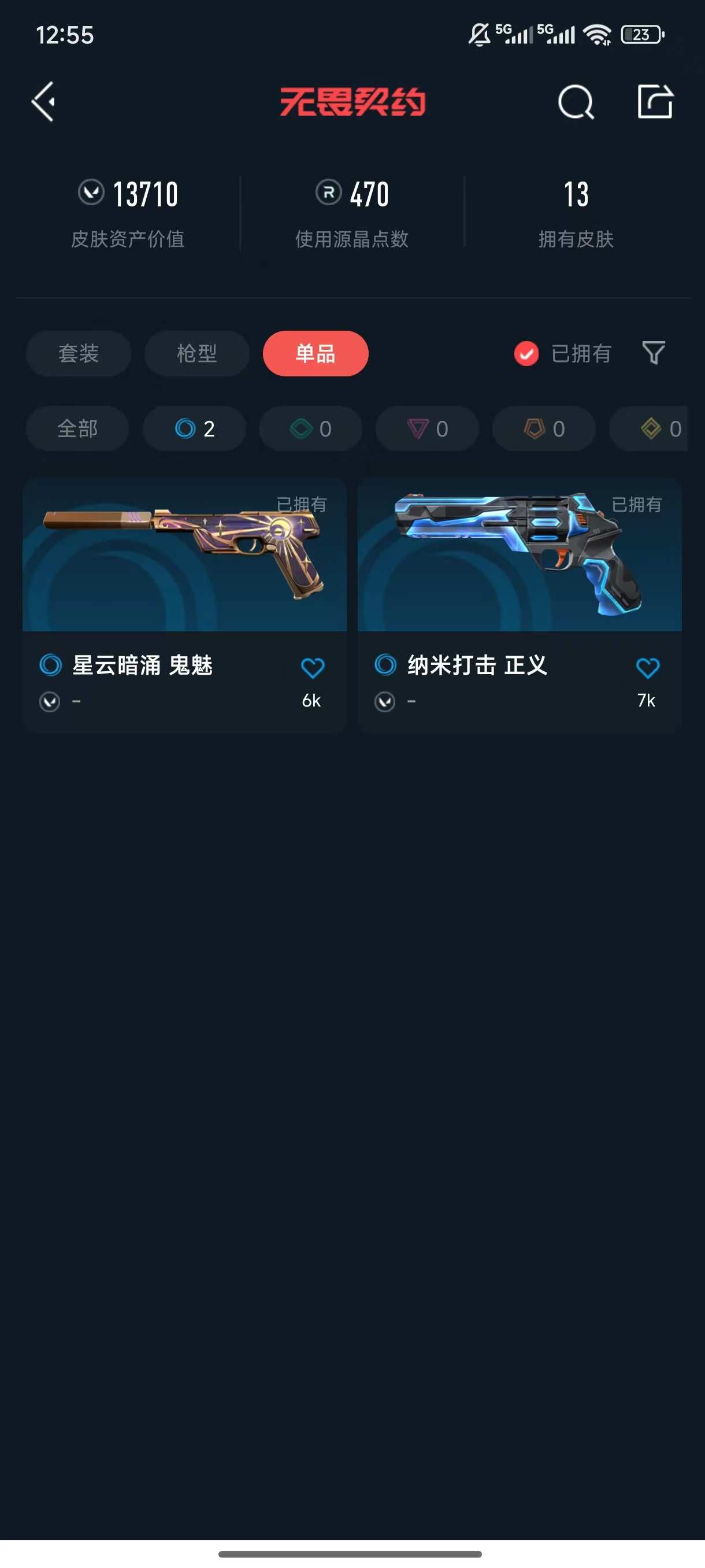
Task: Like the 星云暗涌 鬼魅 skin
Action: click(x=312, y=668)
